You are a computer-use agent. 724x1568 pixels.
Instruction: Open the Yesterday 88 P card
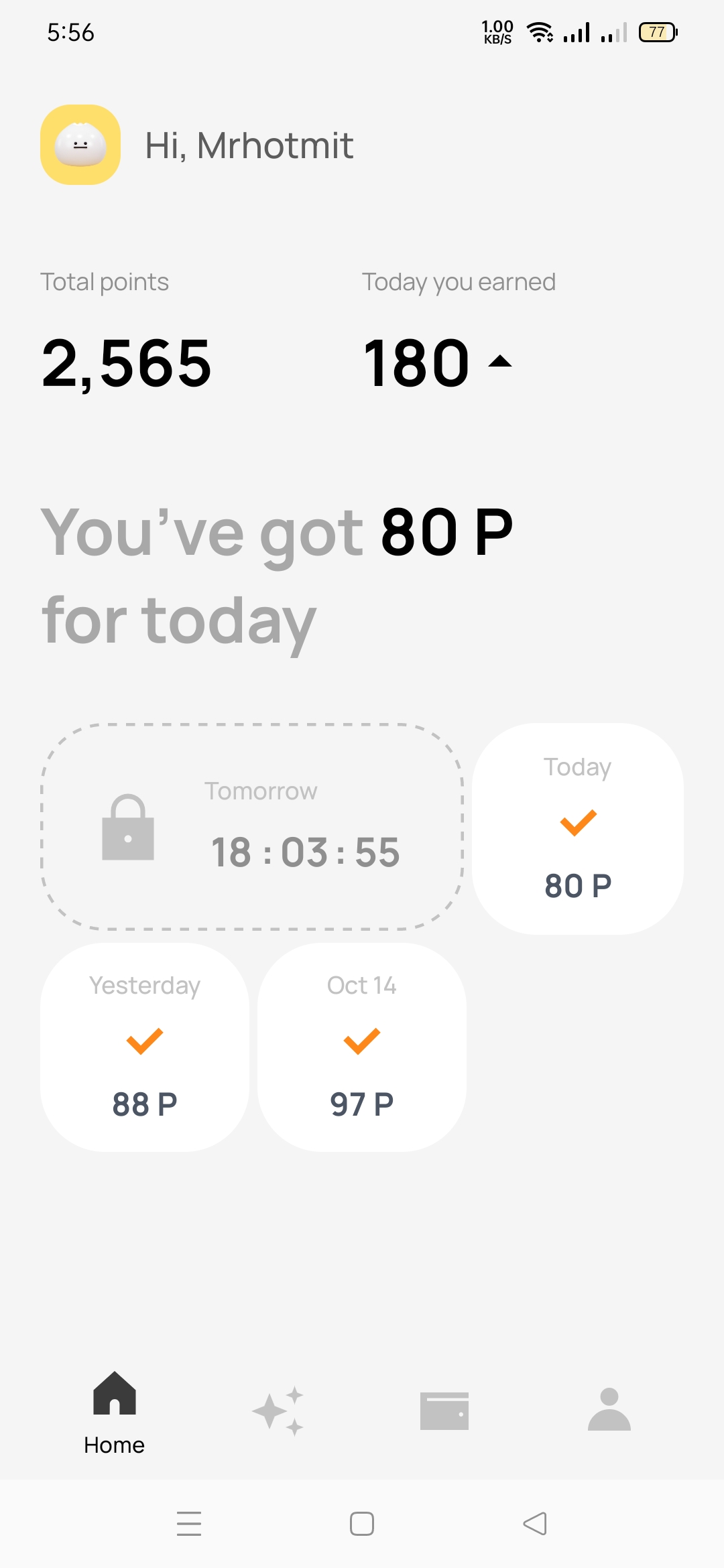click(x=145, y=1047)
